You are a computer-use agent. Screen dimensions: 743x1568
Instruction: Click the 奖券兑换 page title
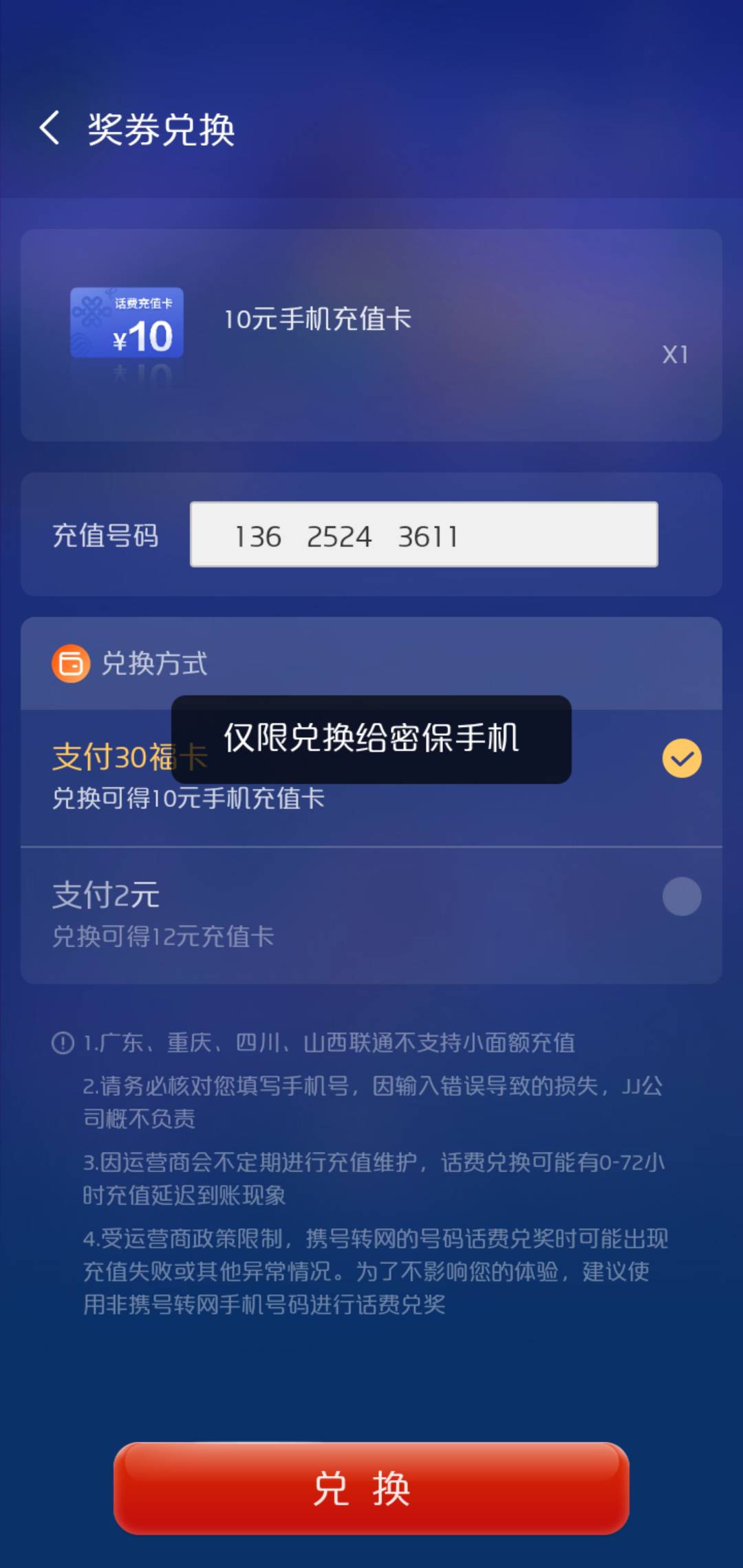click(163, 128)
